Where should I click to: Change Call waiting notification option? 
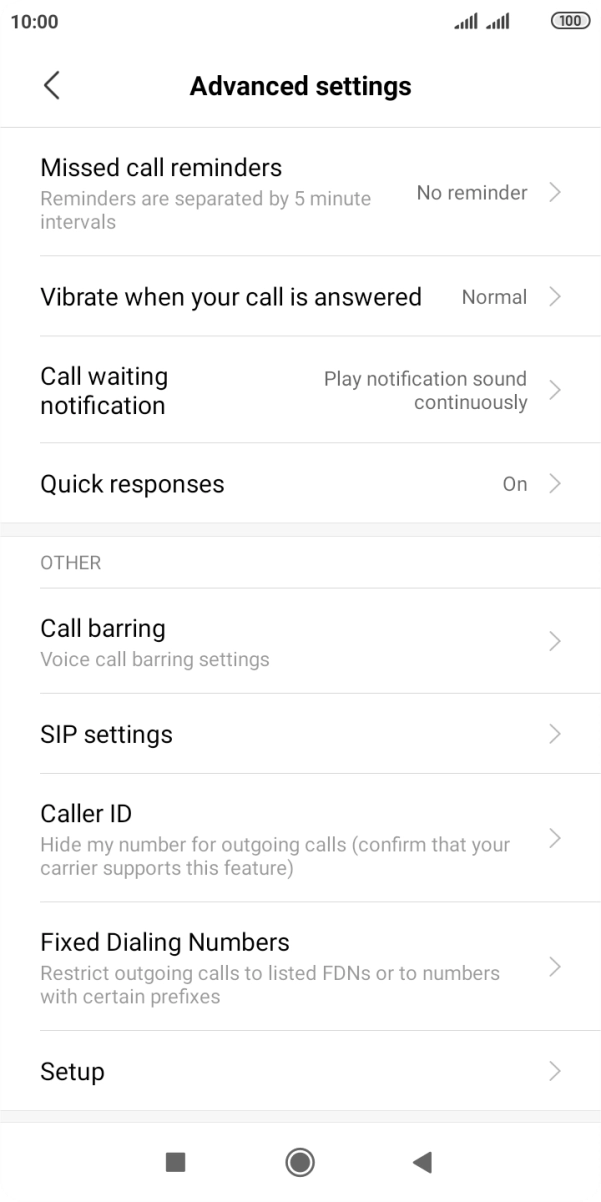click(300, 390)
